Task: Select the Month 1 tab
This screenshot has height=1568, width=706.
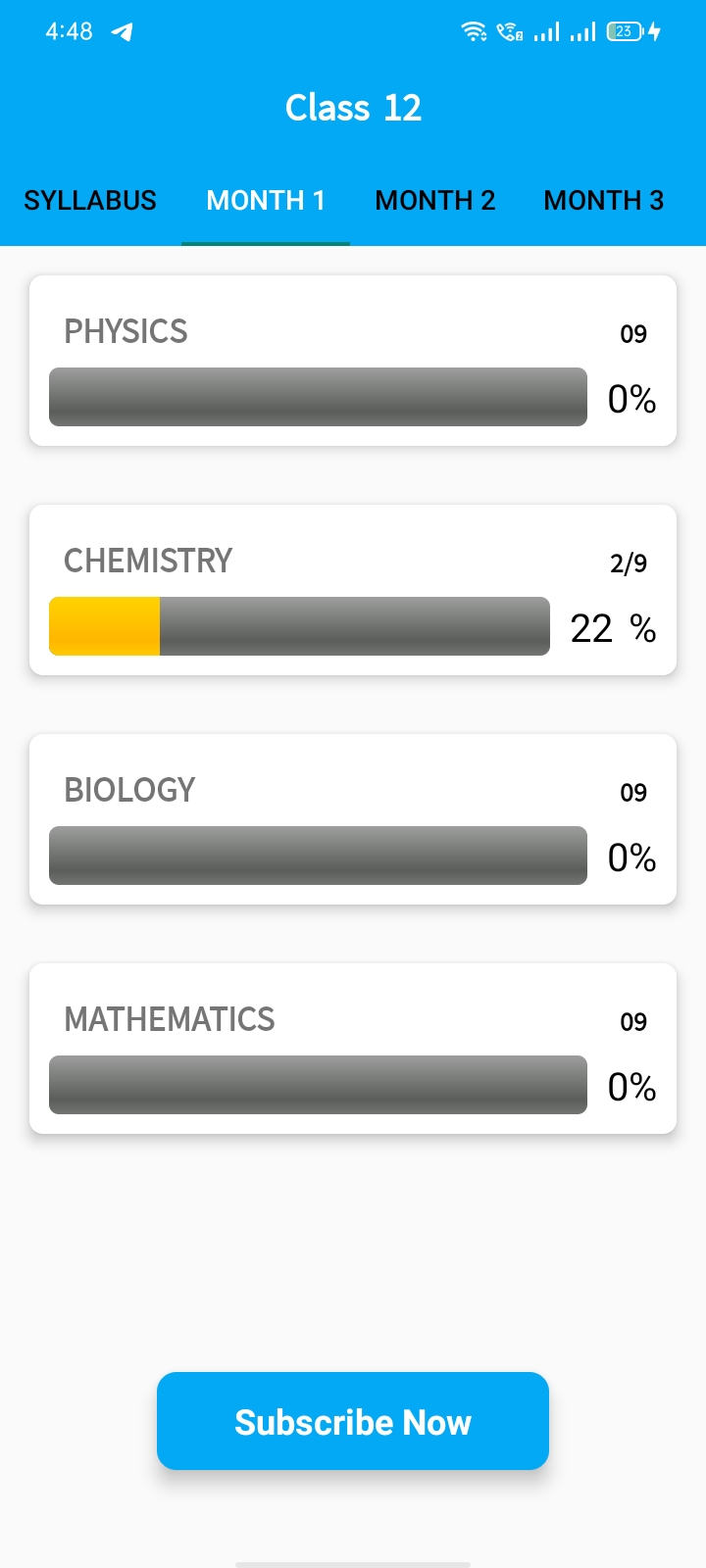Action: 266,200
